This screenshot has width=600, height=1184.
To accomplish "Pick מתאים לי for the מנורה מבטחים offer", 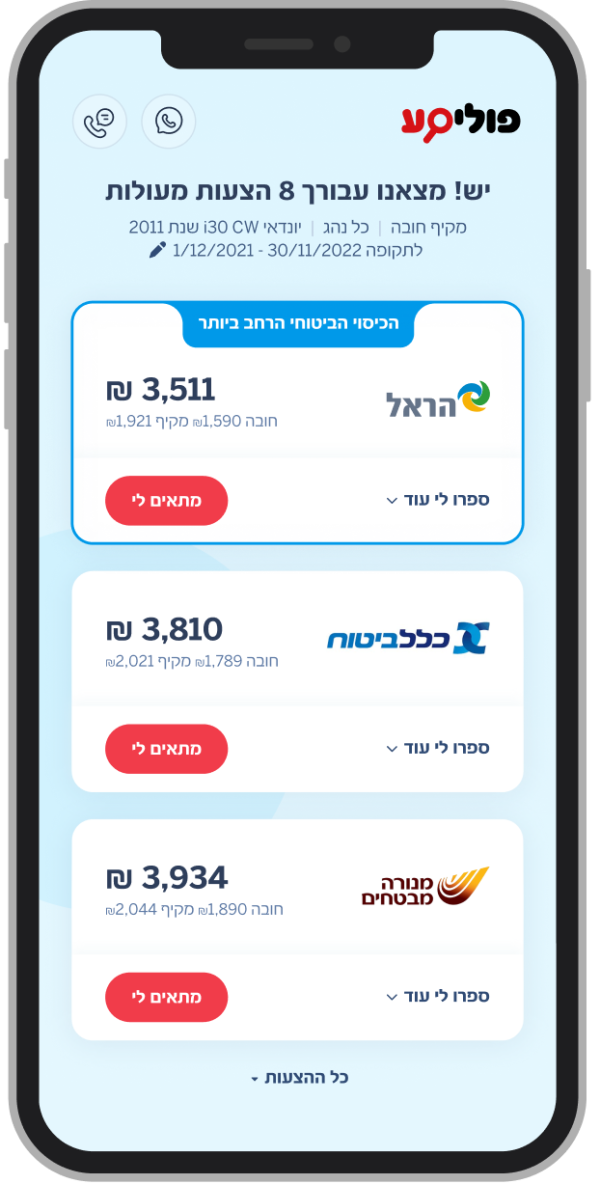I will tap(166, 996).
